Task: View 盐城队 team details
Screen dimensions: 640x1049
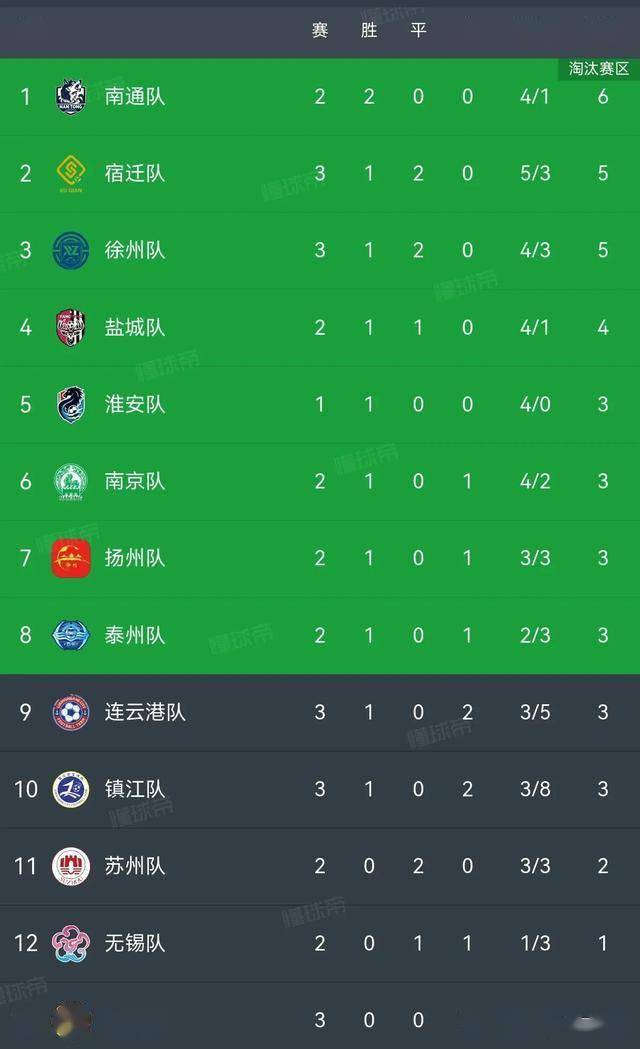Action: click(x=320, y=328)
